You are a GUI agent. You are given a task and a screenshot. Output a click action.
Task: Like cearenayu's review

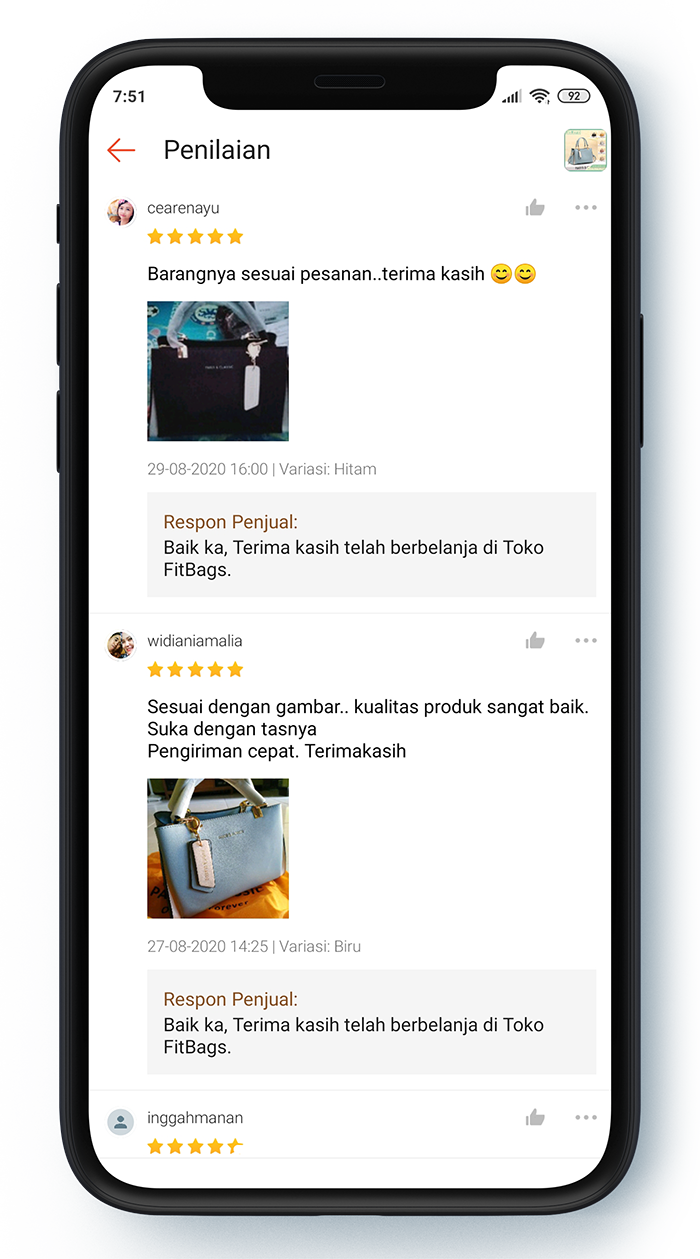535,208
